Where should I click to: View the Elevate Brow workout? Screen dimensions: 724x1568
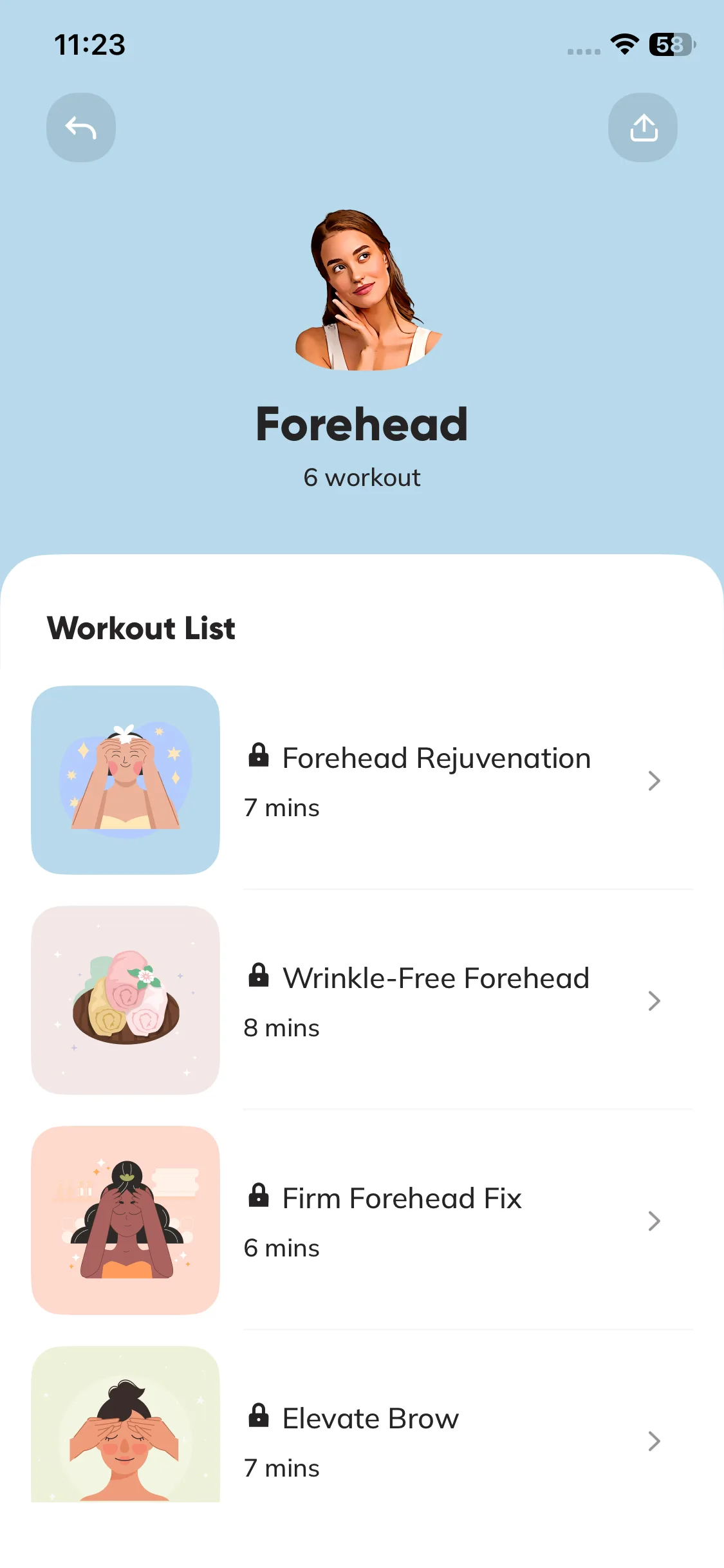(371, 1441)
